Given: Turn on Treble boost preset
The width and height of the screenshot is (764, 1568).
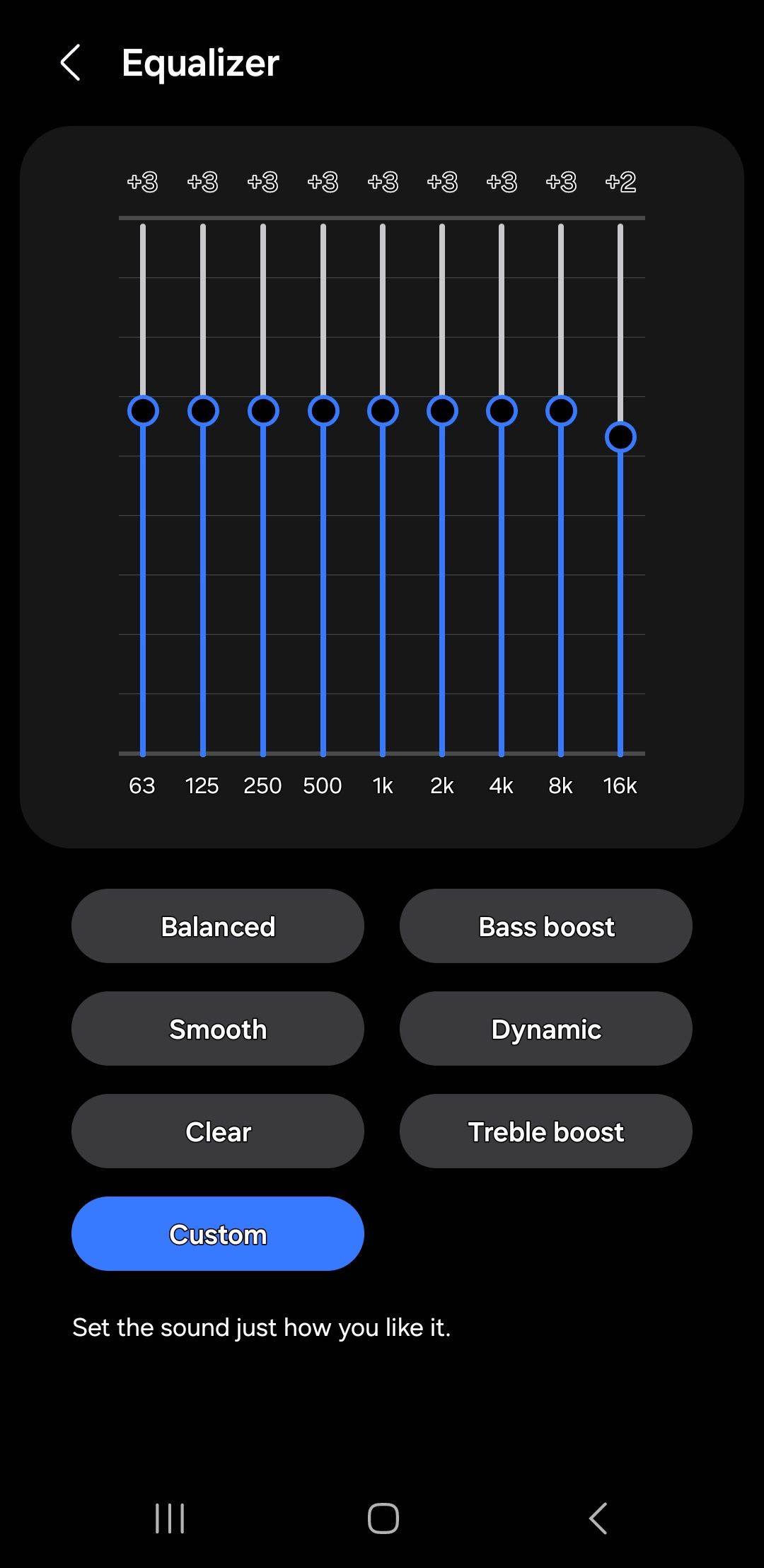Looking at the screenshot, I should pyautogui.click(x=545, y=1131).
